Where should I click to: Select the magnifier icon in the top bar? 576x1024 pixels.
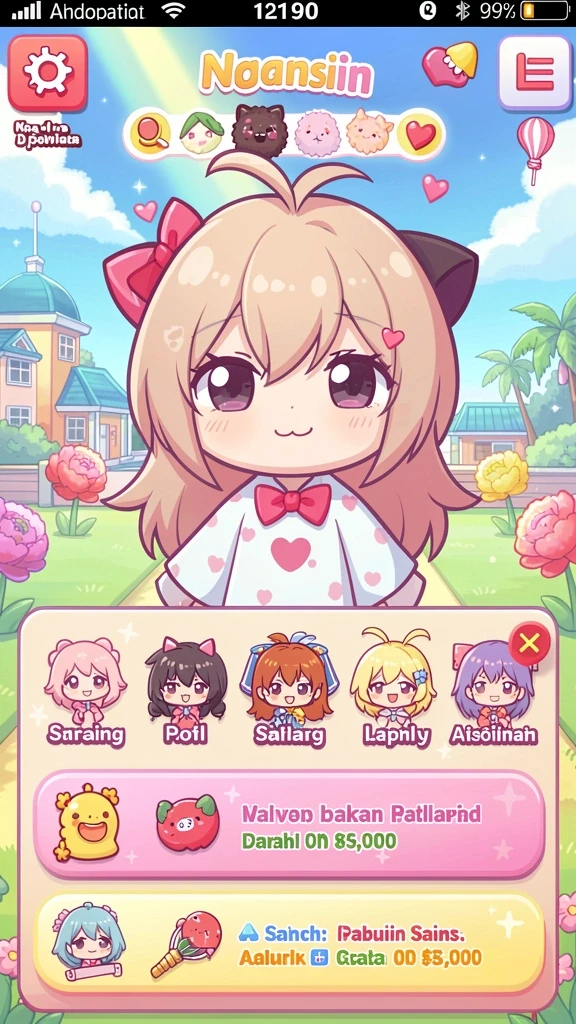click(x=150, y=133)
